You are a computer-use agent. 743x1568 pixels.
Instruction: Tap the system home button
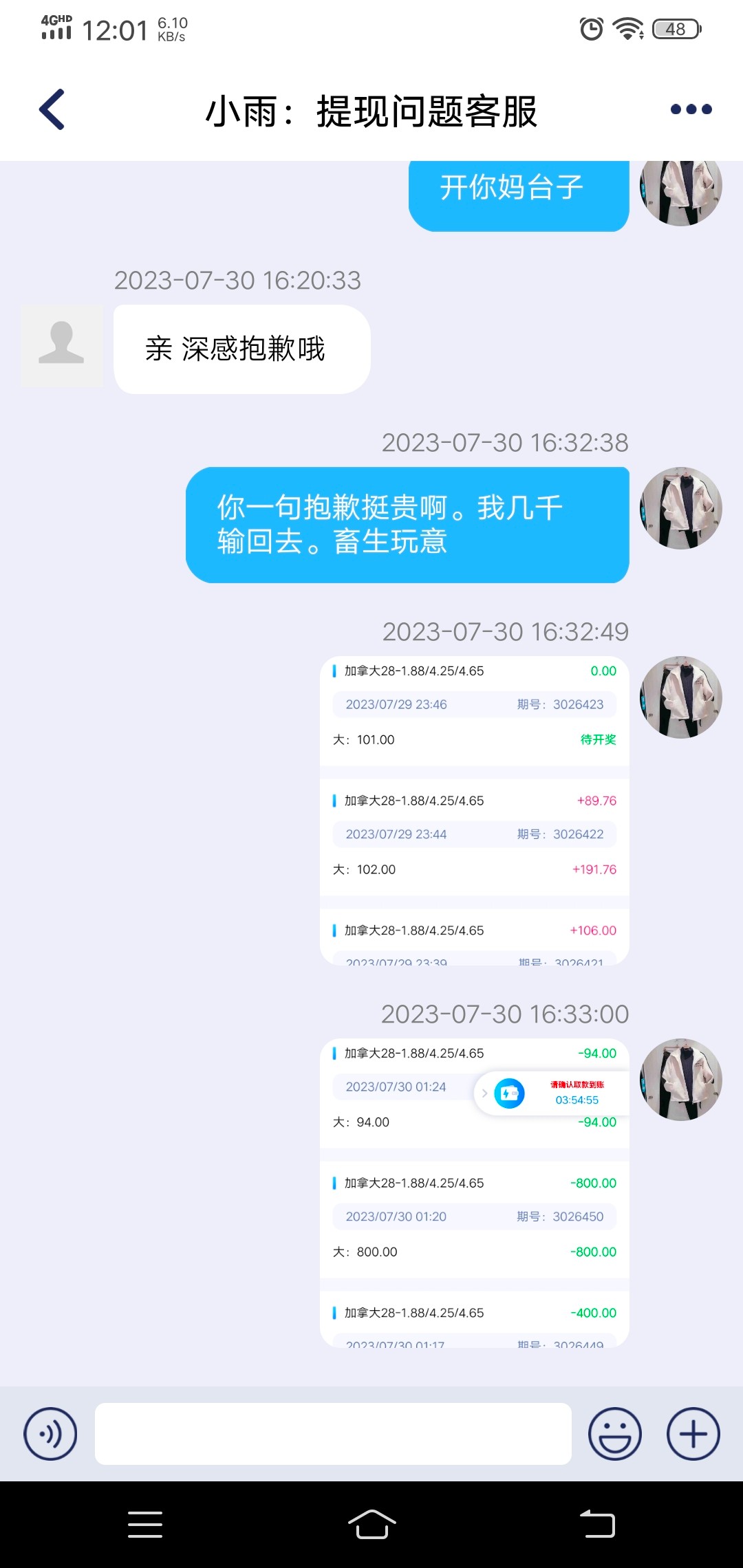pyautogui.click(x=371, y=1525)
